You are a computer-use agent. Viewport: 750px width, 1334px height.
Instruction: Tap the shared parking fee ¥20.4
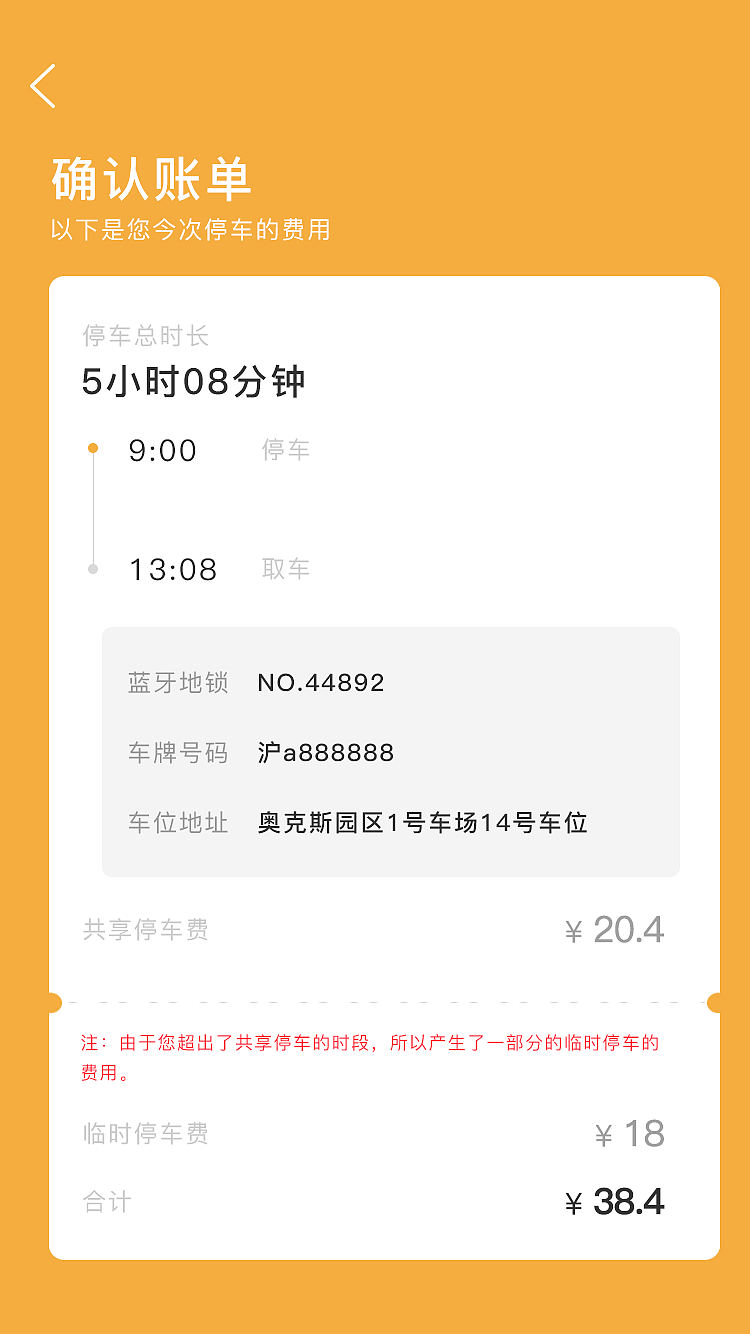[x=613, y=928]
